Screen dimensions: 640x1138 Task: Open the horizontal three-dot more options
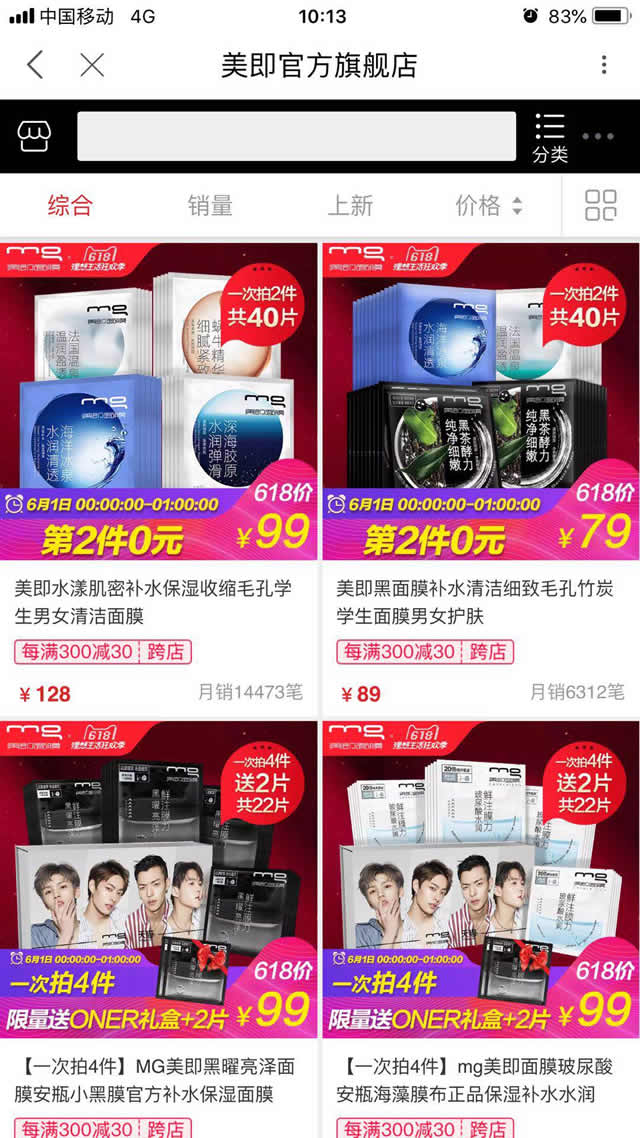coord(598,137)
